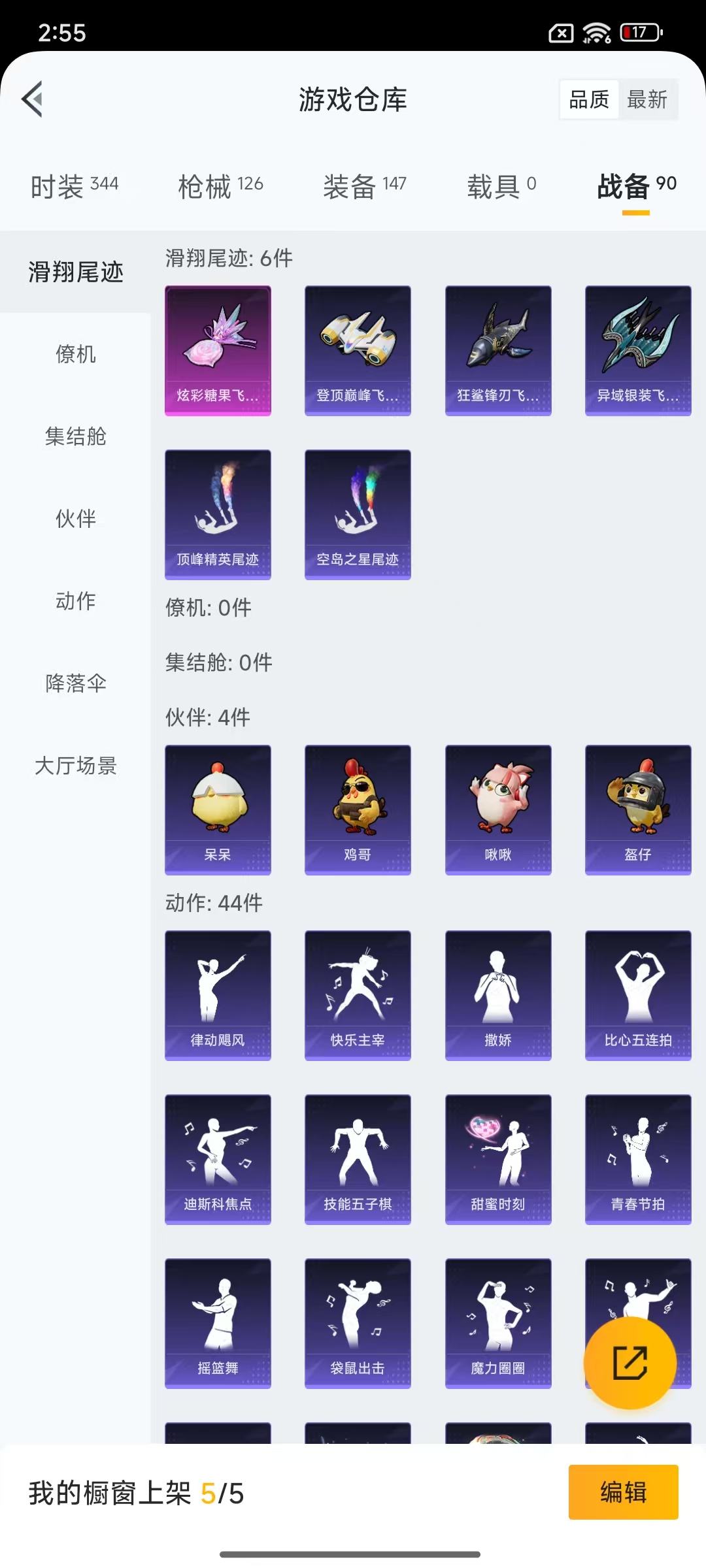Select 集结舱 in the side menu

click(x=75, y=436)
